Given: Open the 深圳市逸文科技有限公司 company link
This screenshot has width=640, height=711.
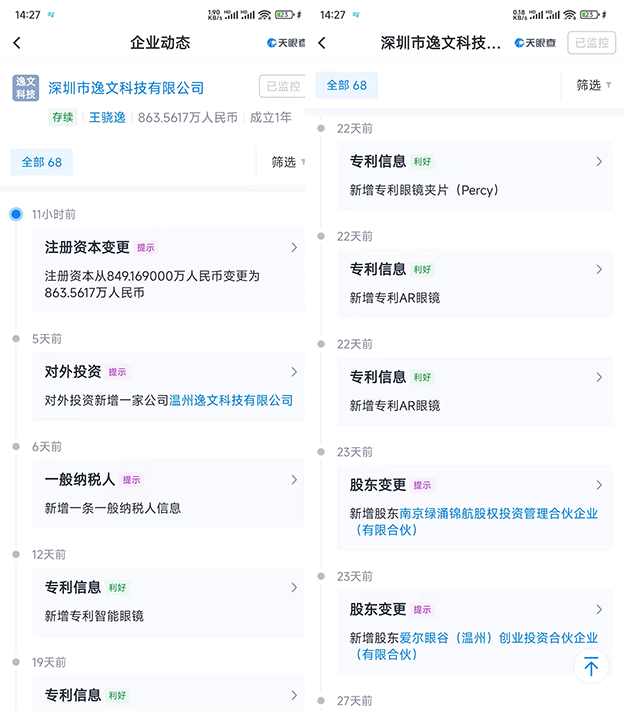Looking at the screenshot, I should click(x=126, y=88).
